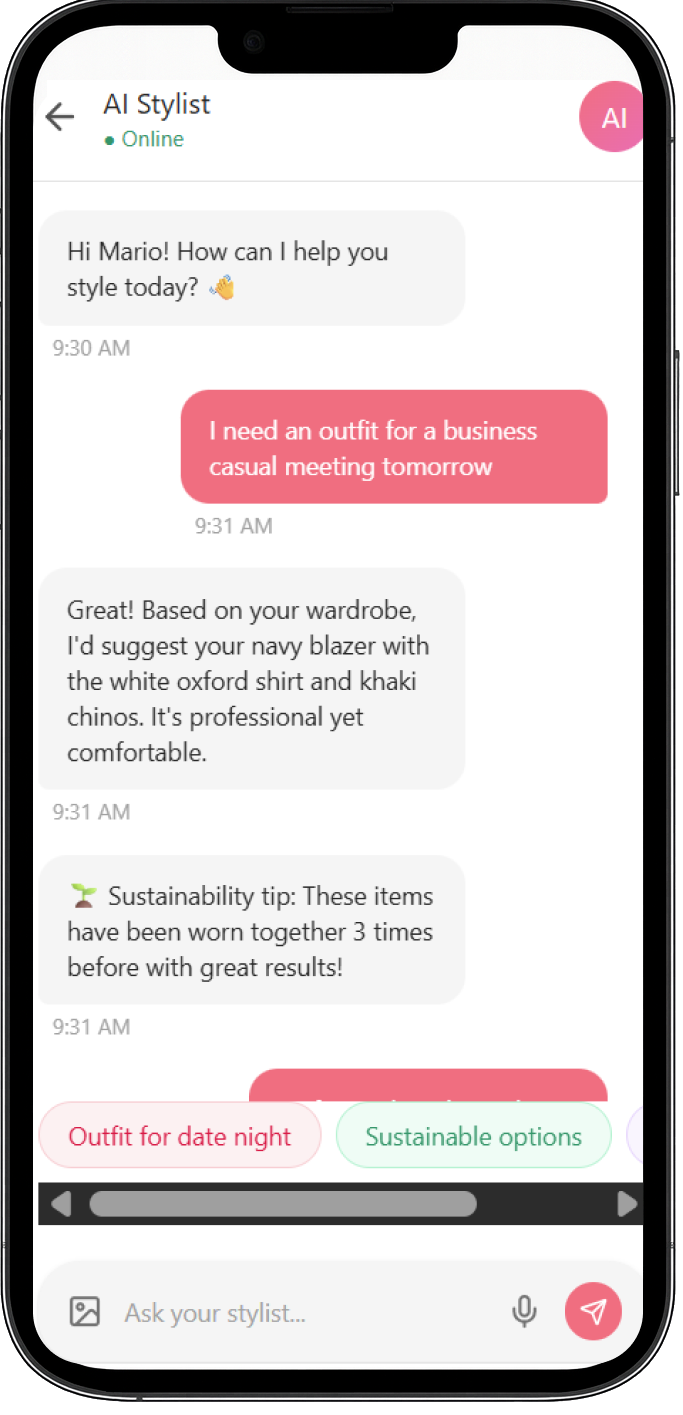Screen dimensions: 683x1415
Task: Tap the right arrow of the scrollbar
Action: click(627, 1204)
